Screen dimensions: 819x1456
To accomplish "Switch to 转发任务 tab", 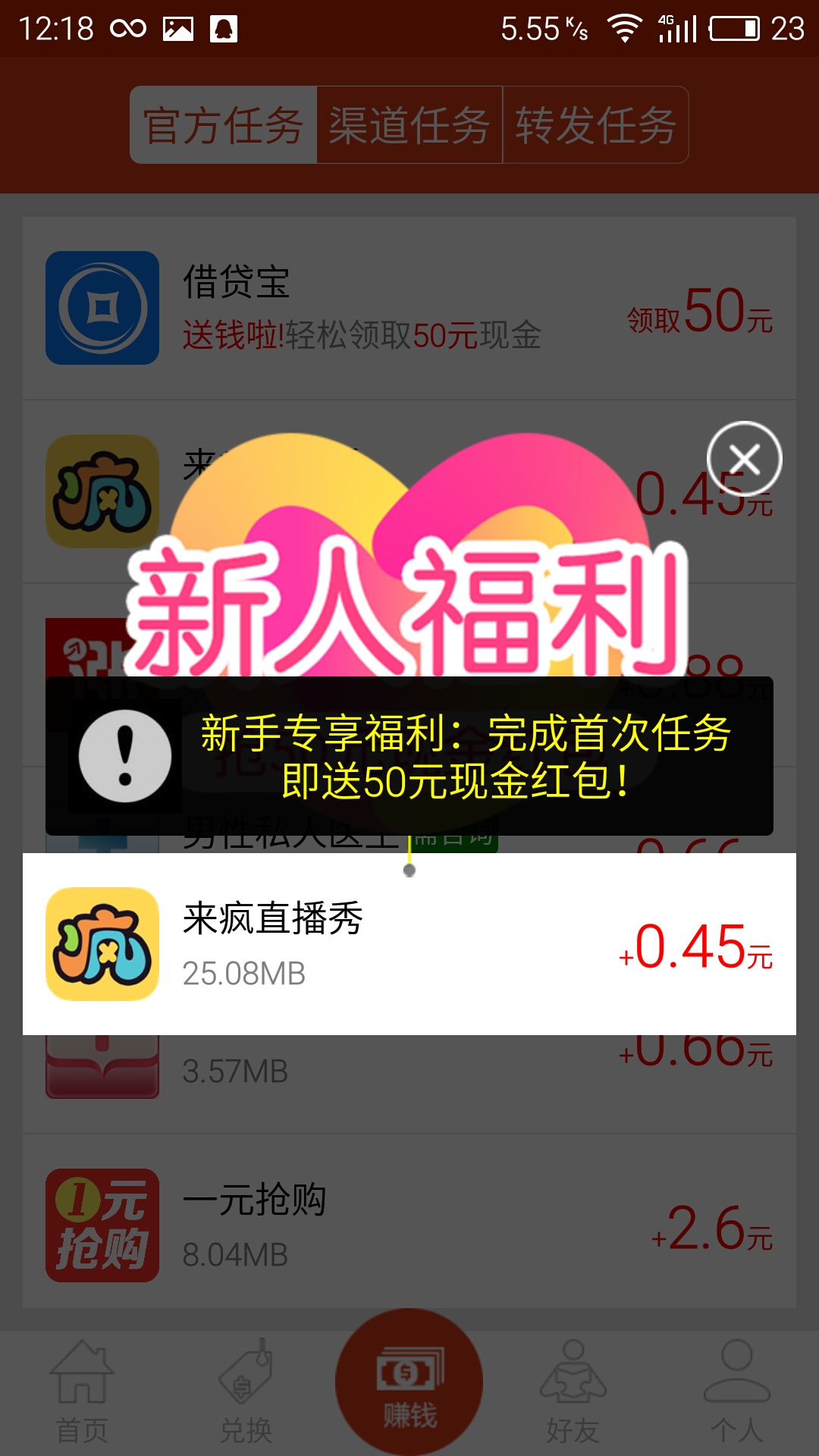I will tap(595, 125).
